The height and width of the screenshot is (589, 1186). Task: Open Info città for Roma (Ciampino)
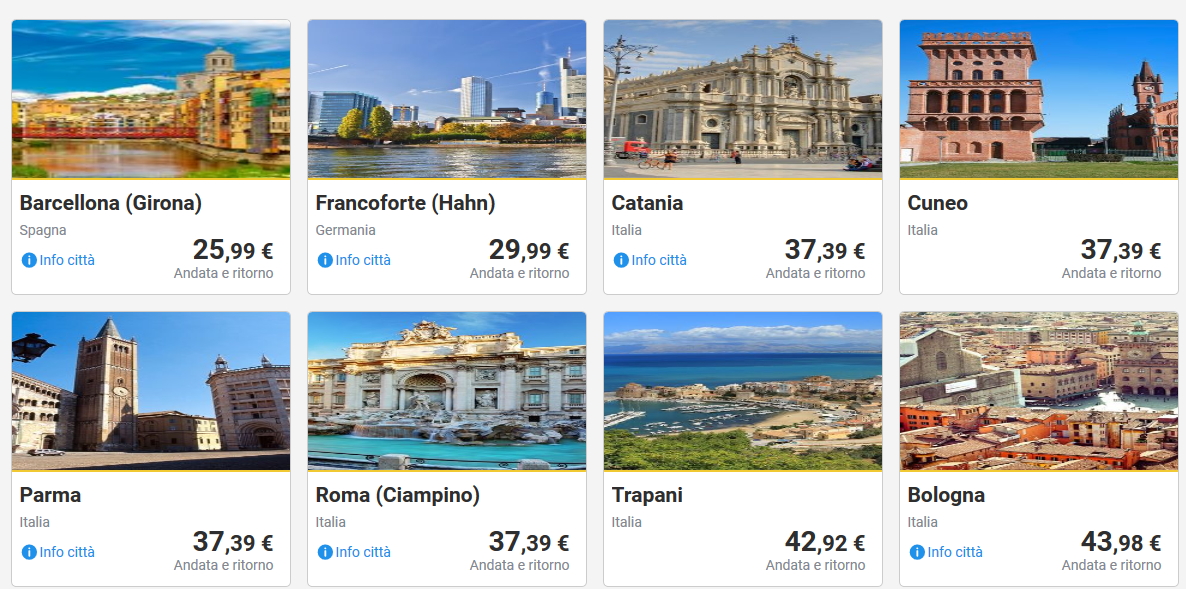point(355,552)
